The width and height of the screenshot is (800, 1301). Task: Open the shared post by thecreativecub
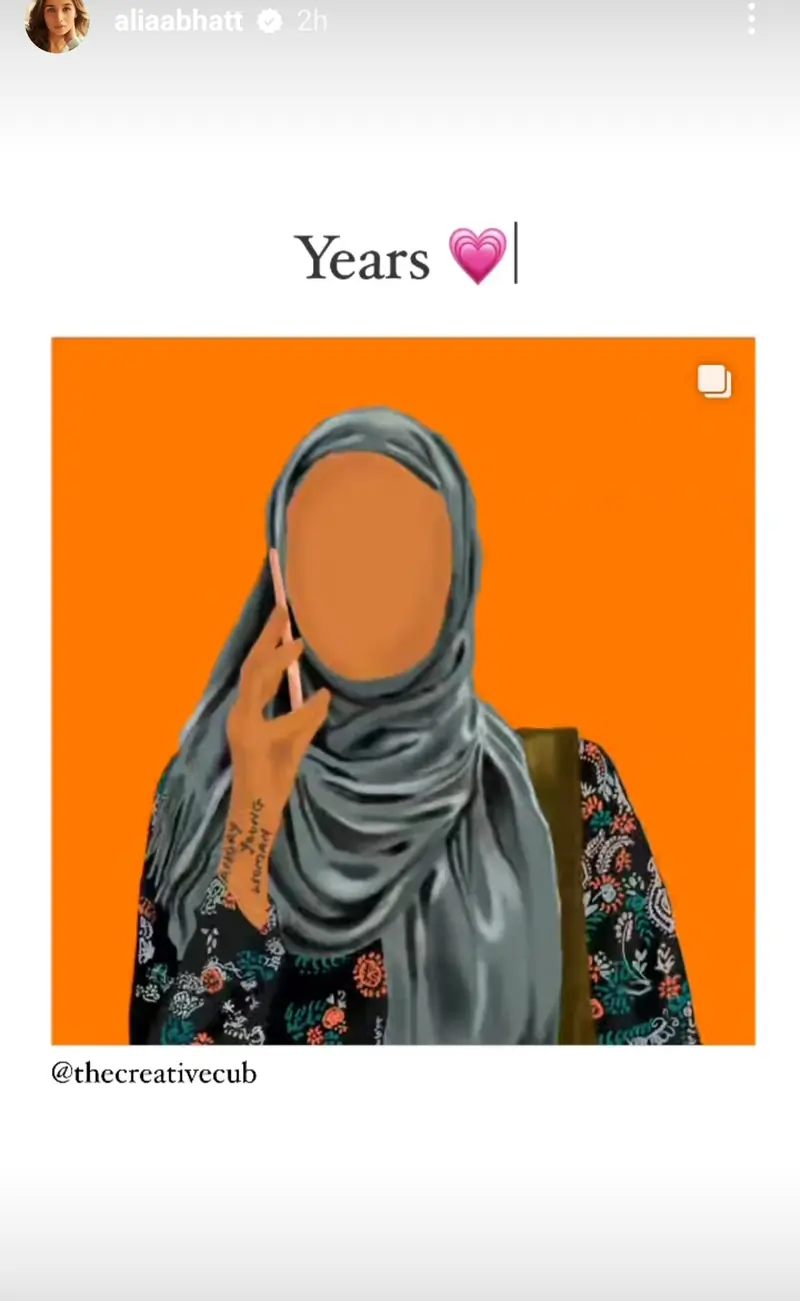[x=403, y=690]
